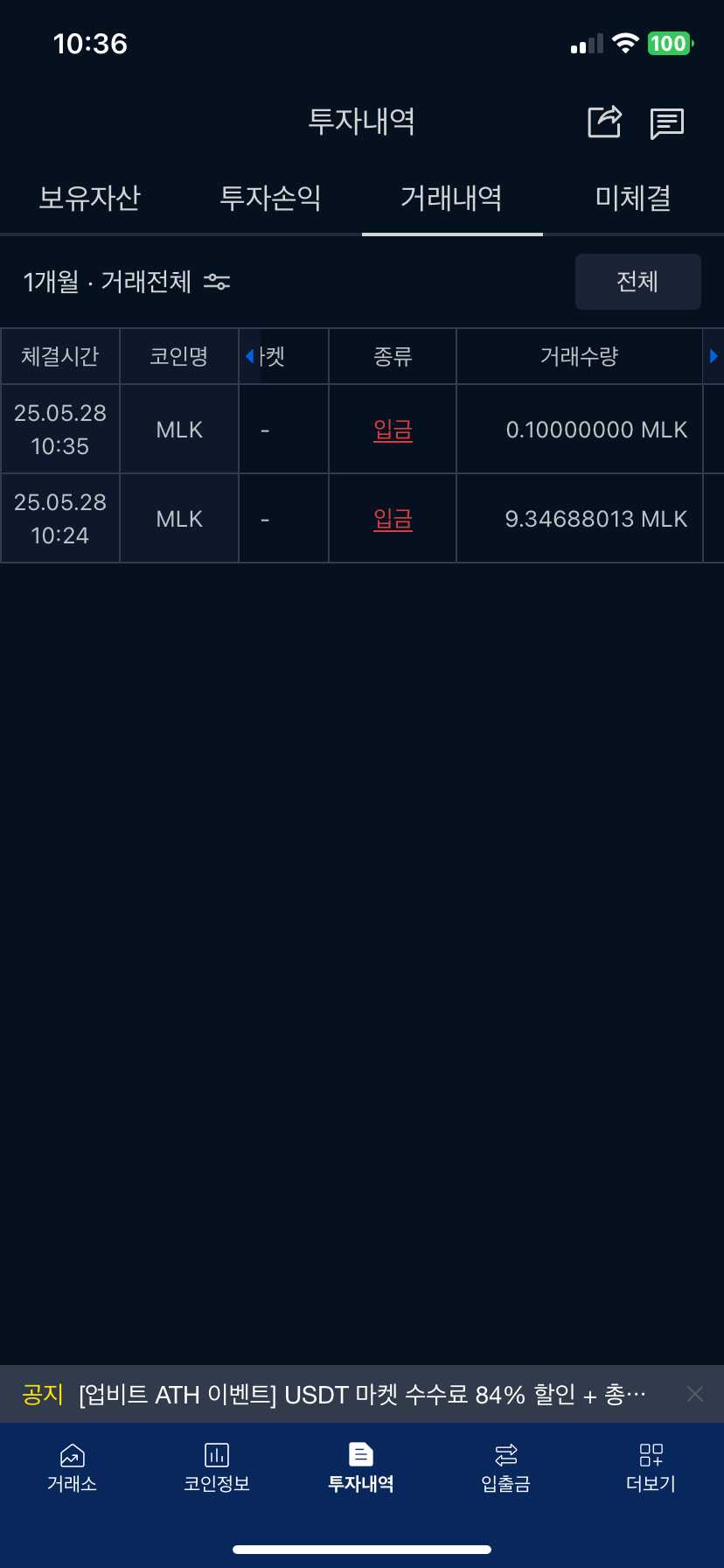The height and width of the screenshot is (1568, 724).
Task: Open the 입출금 tab
Action: coord(506,1467)
